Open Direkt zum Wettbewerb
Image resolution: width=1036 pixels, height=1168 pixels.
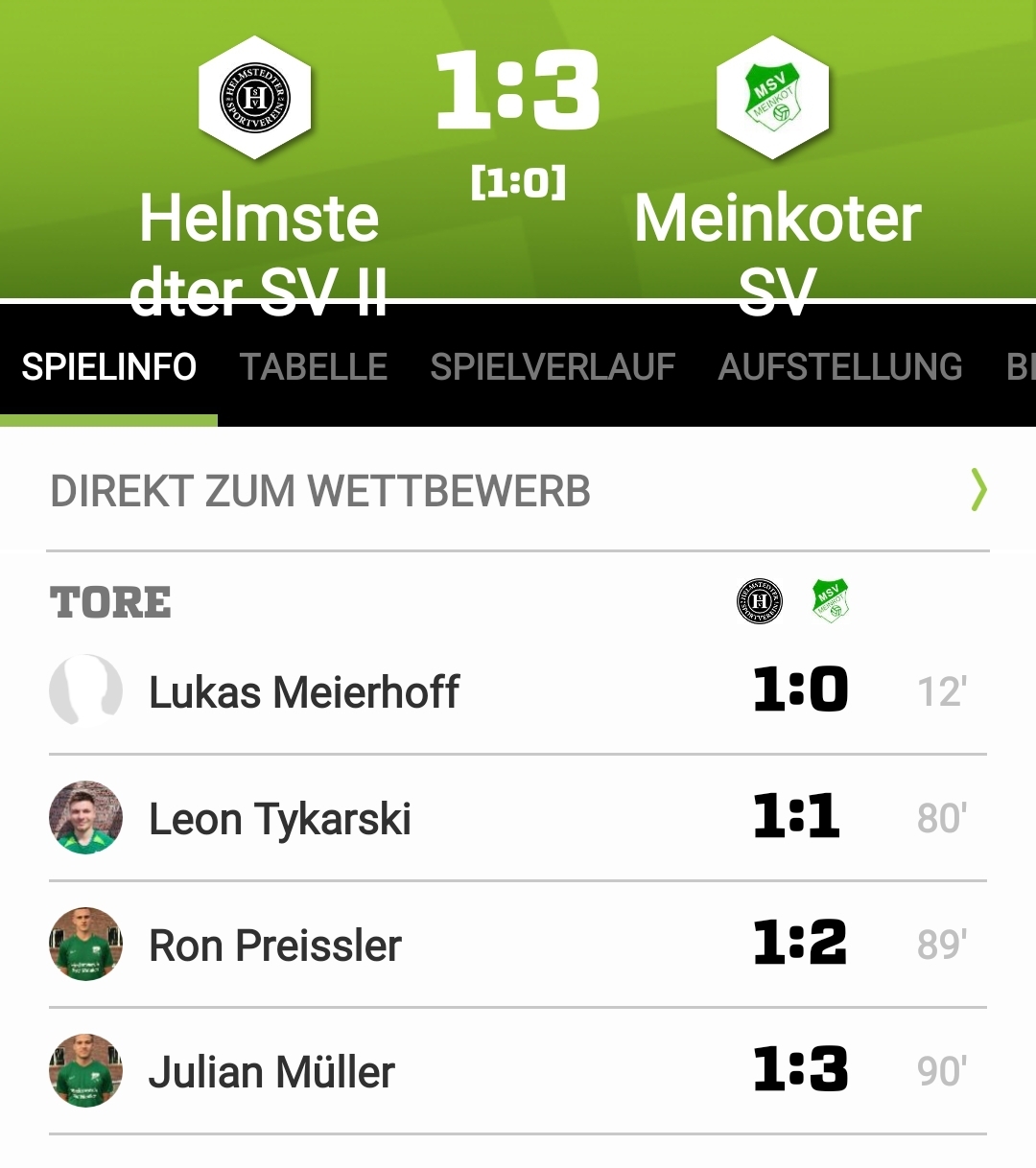pos(518,491)
